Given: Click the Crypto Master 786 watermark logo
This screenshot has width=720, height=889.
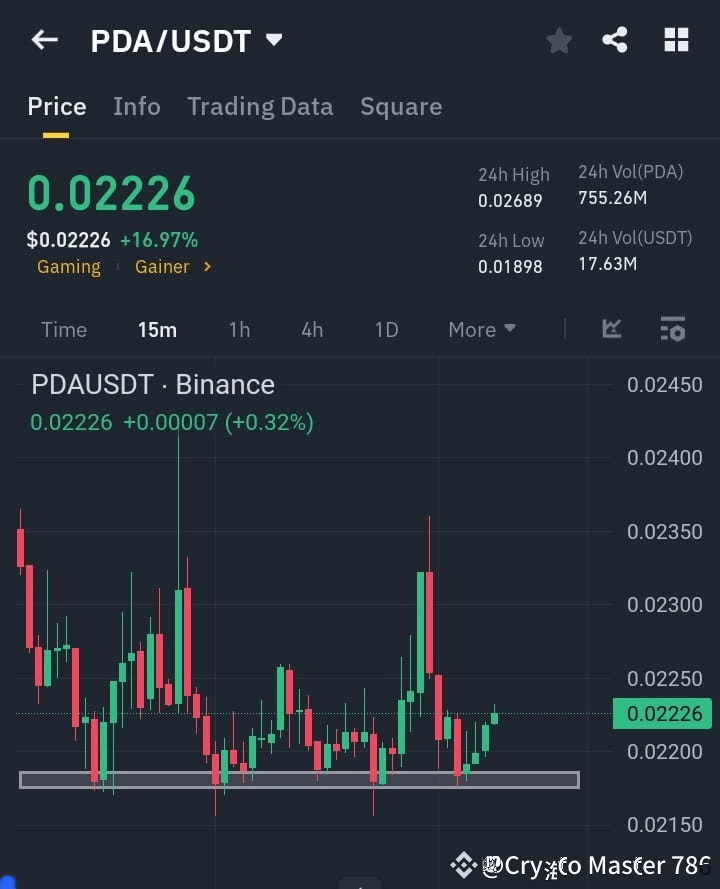Looking at the screenshot, I should pos(463,864).
